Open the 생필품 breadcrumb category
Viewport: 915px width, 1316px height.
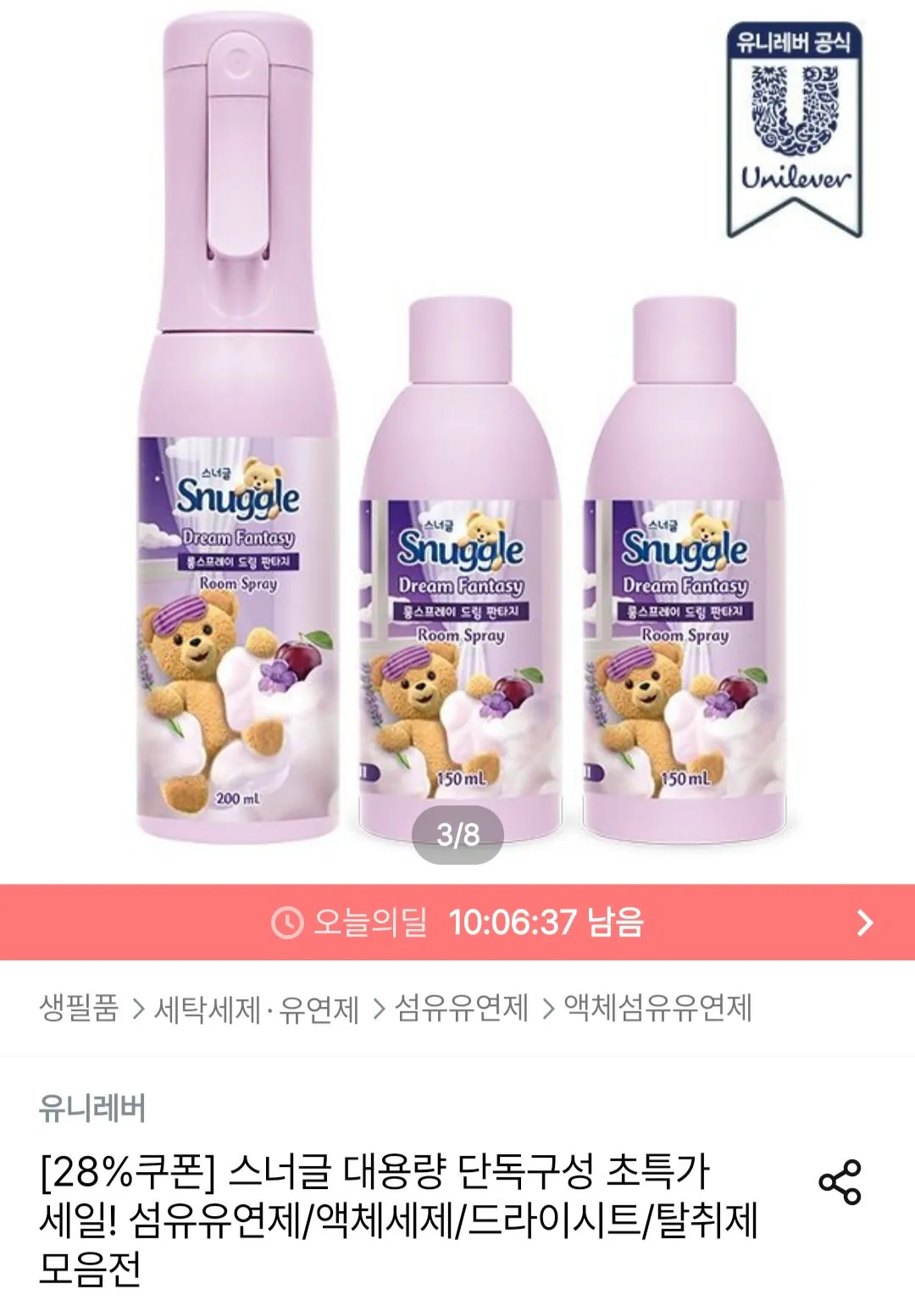(x=79, y=1008)
